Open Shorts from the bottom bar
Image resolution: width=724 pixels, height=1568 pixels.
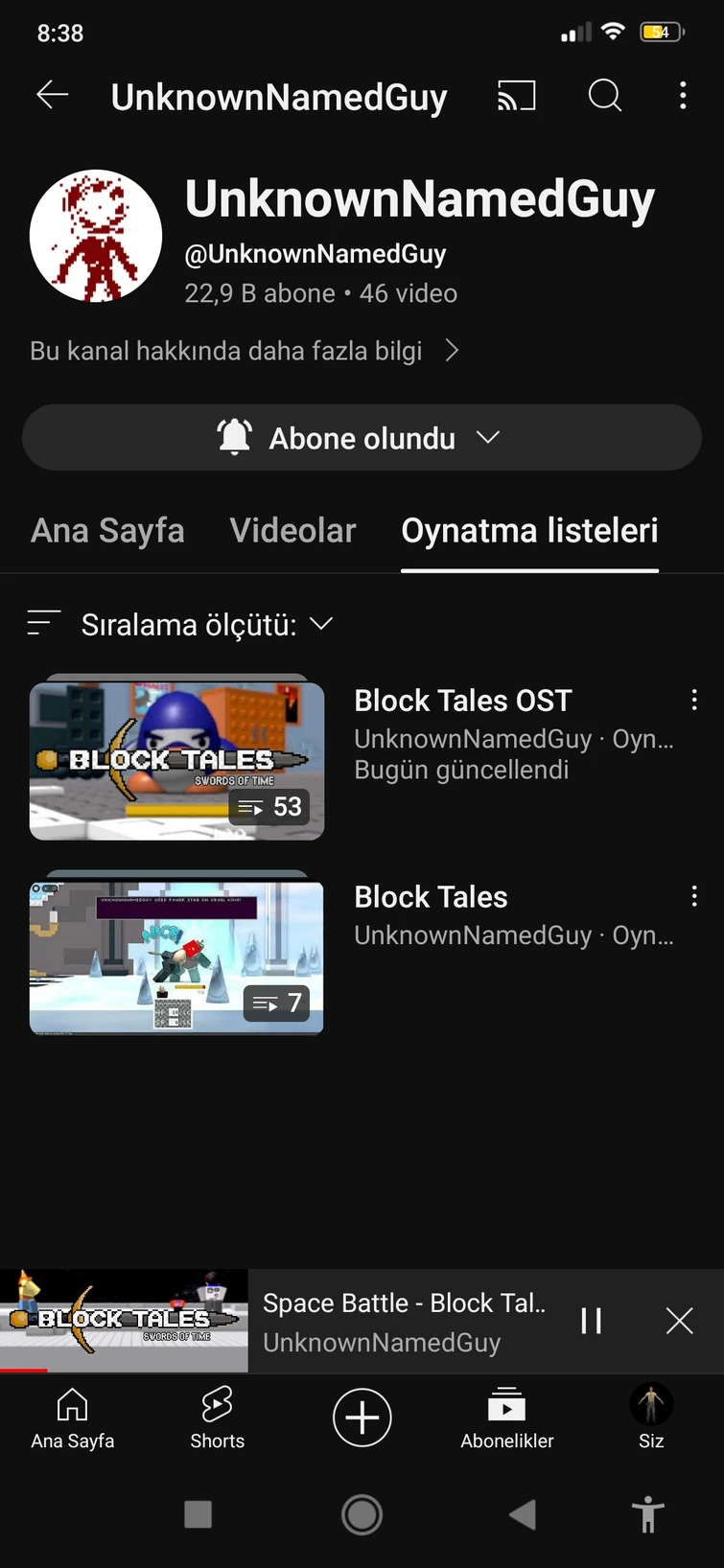pos(217,1418)
